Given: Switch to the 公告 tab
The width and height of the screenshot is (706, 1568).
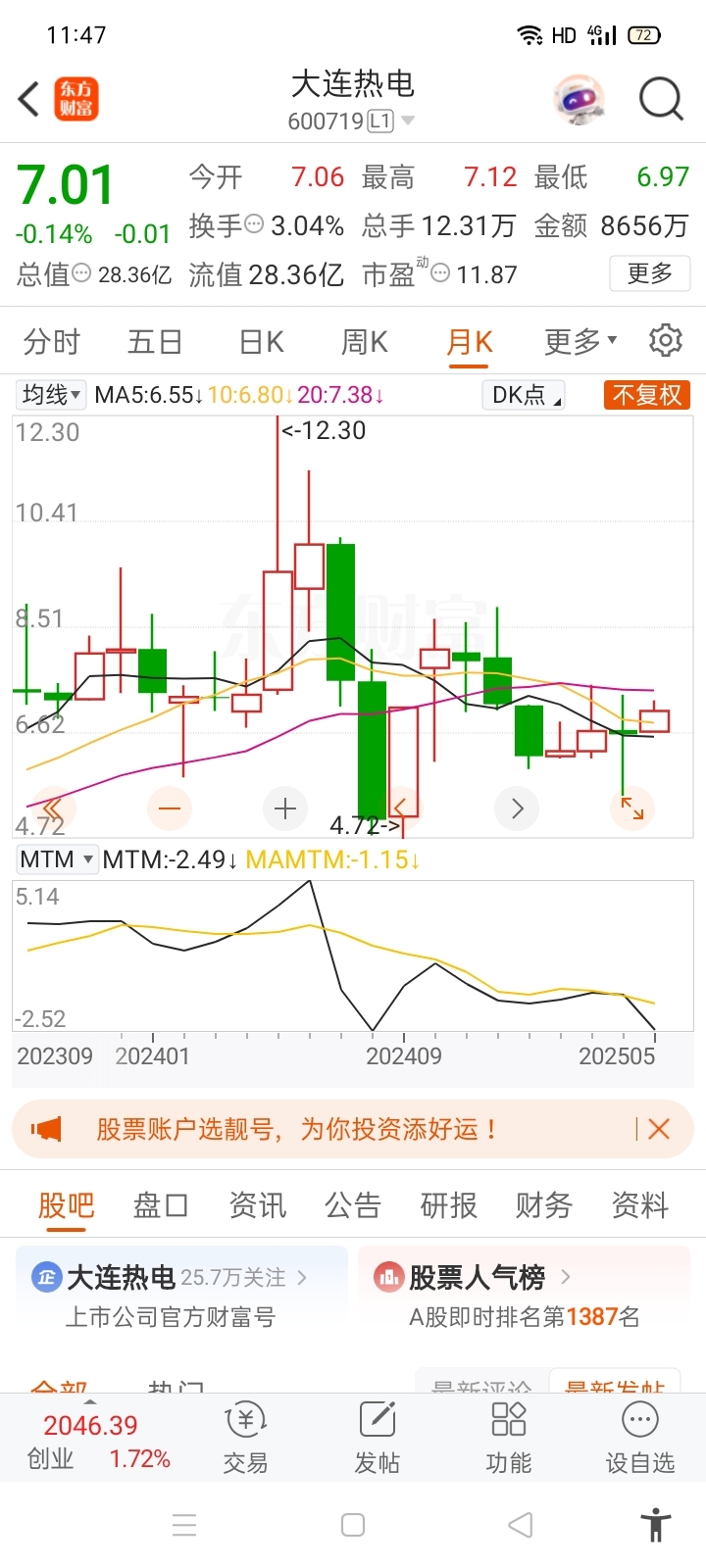Looking at the screenshot, I should click(353, 1205).
